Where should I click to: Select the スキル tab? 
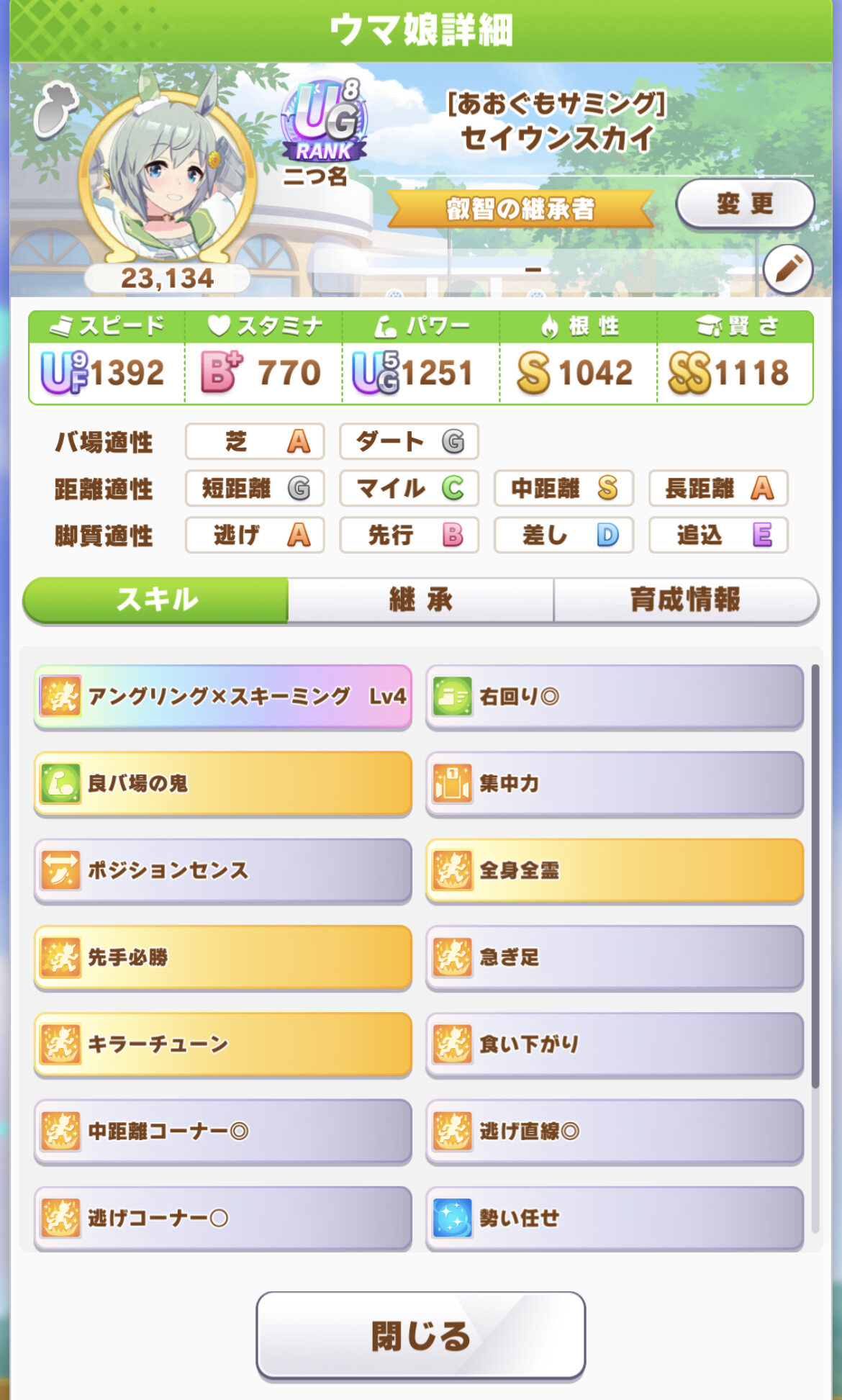point(156,600)
